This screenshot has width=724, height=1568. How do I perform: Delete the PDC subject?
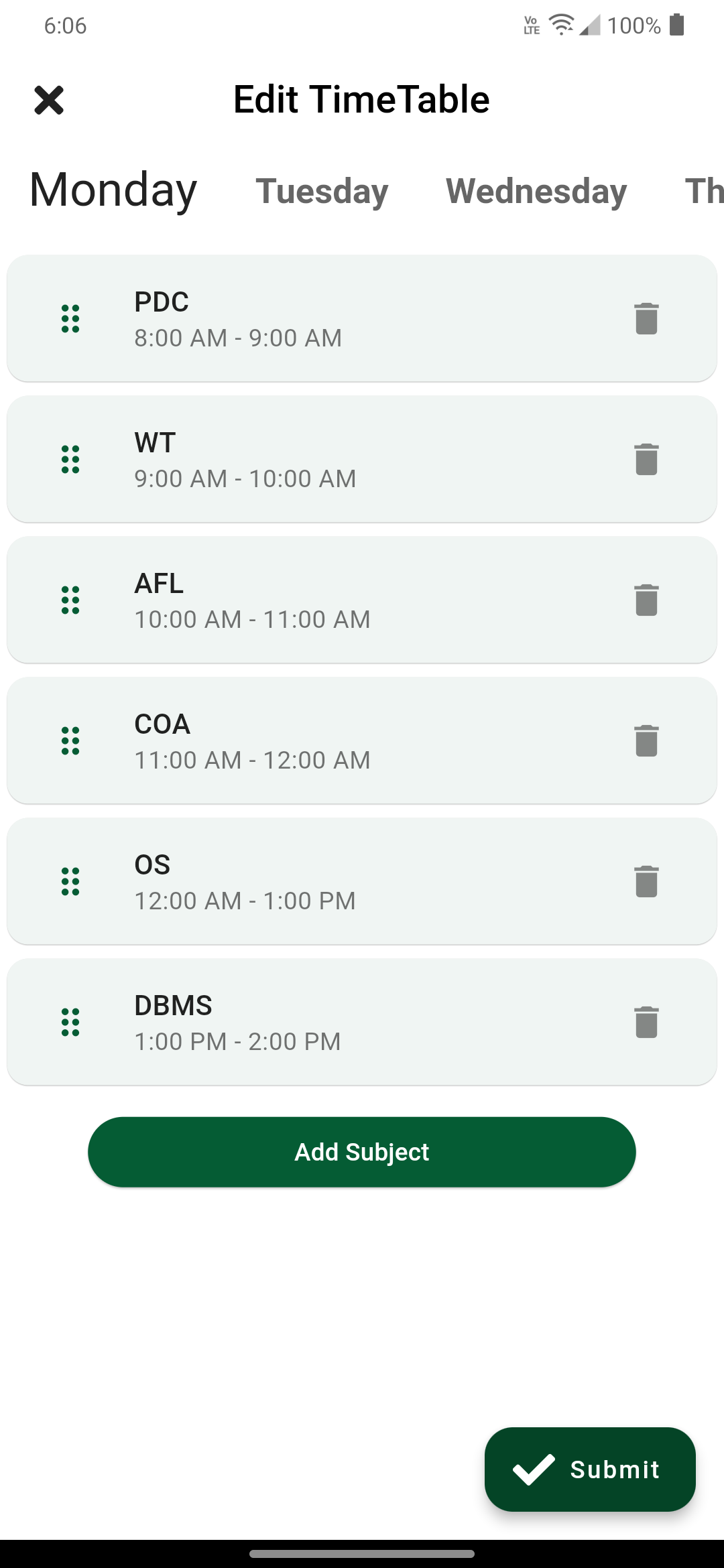pos(646,318)
